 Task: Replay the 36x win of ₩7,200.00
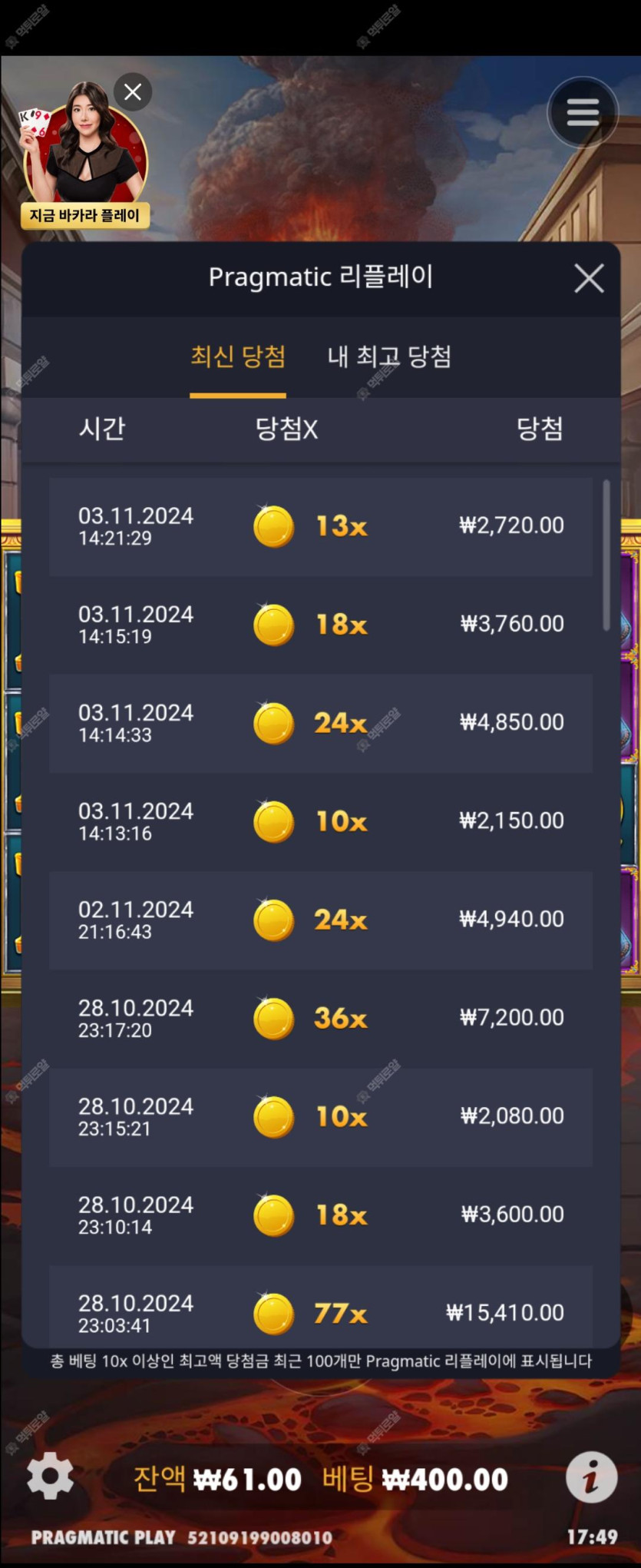[x=320, y=1018]
